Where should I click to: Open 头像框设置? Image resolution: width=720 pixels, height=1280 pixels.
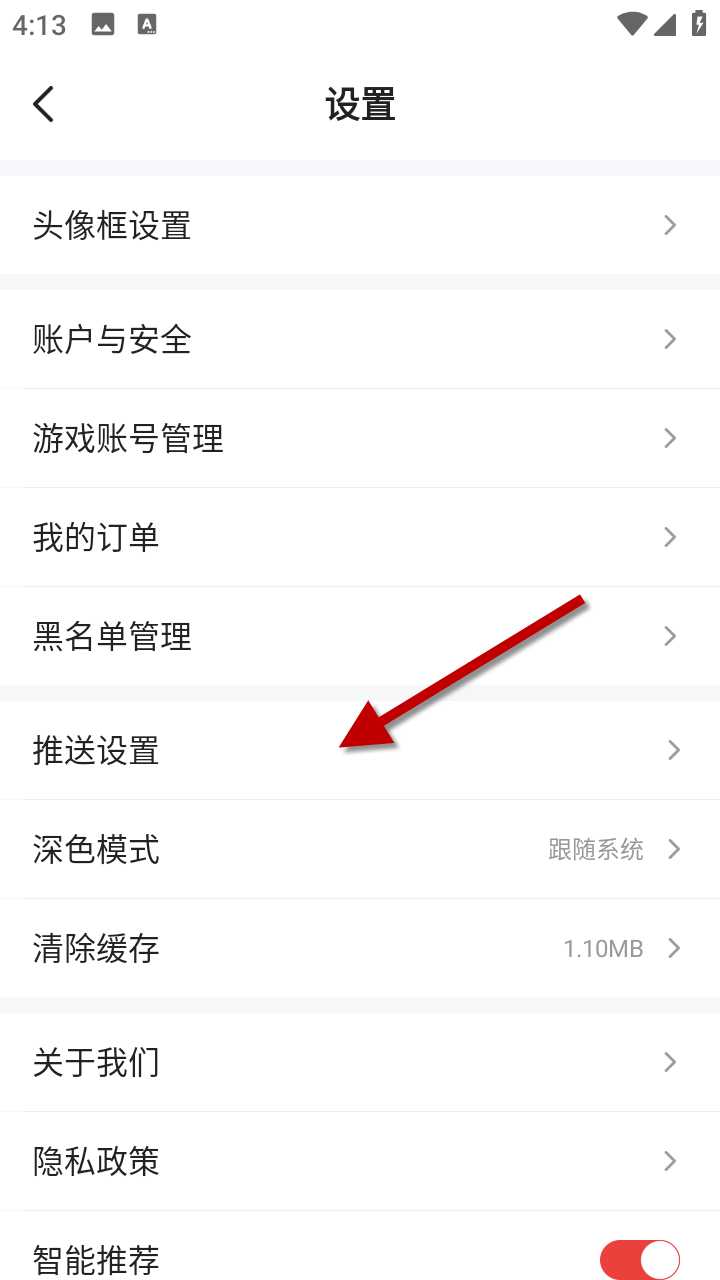360,226
